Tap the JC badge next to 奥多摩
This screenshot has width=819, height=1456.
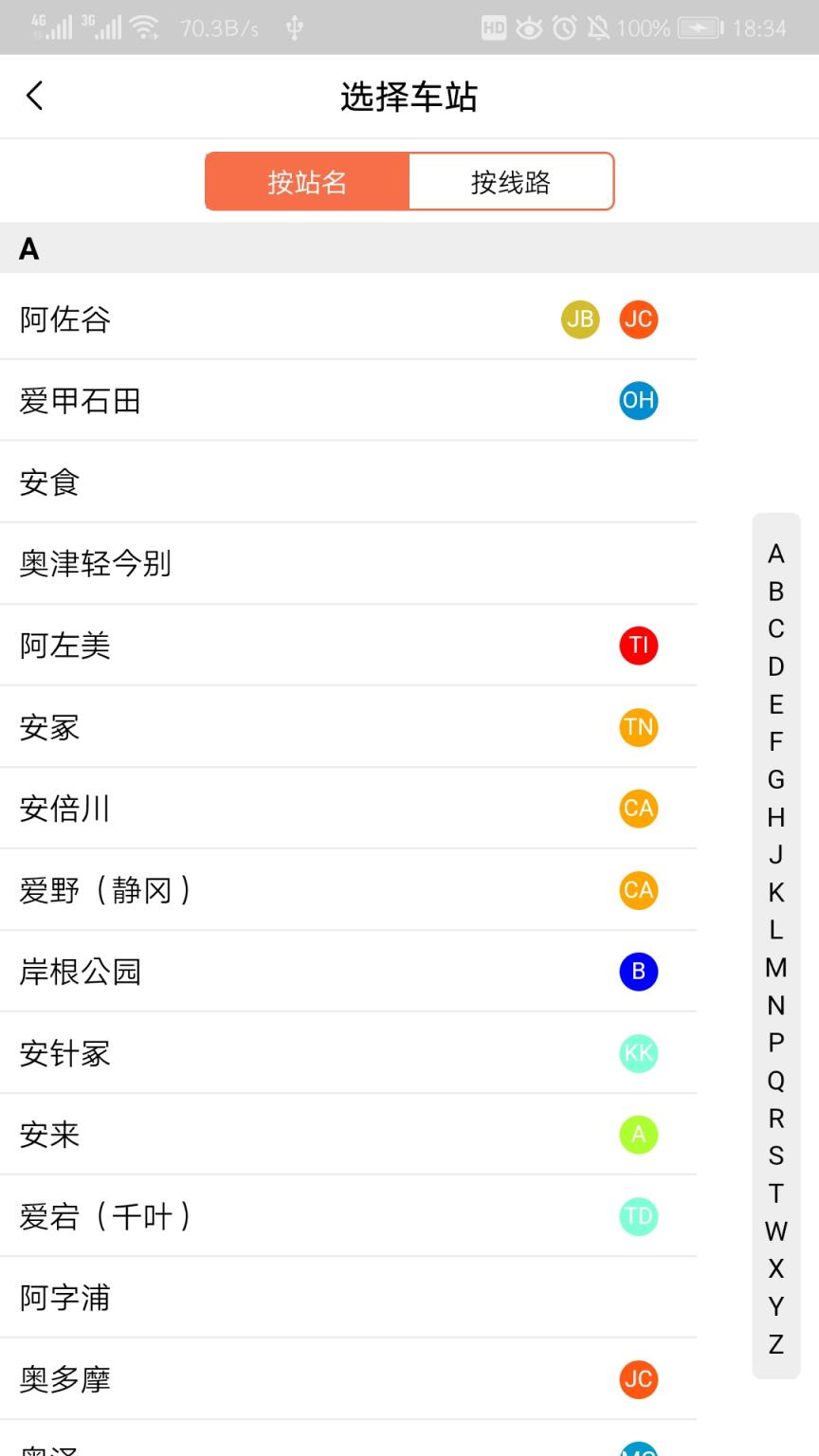pos(638,1380)
